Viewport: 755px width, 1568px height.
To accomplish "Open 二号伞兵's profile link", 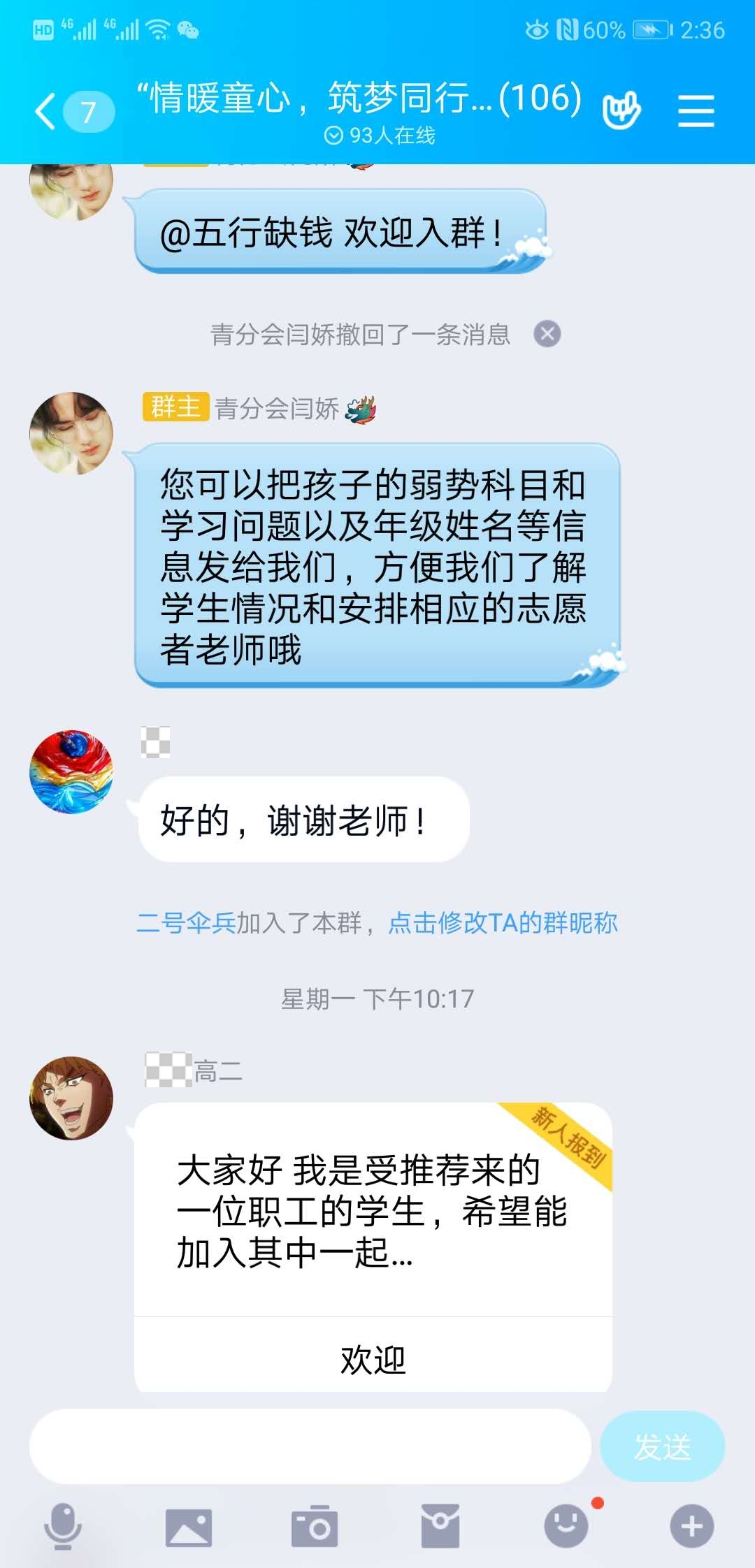I will pos(186,923).
